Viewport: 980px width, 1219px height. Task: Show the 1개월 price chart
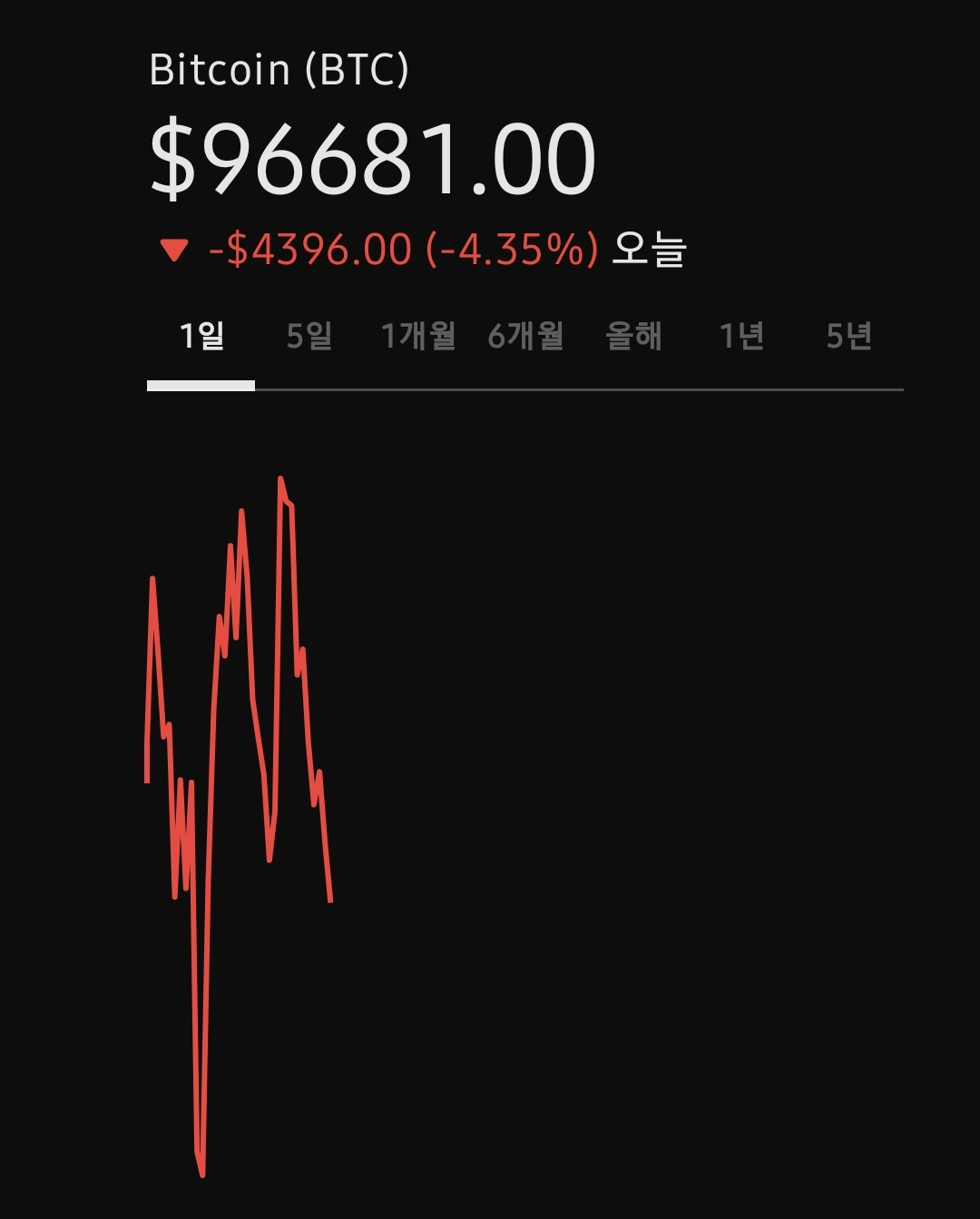pos(417,337)
